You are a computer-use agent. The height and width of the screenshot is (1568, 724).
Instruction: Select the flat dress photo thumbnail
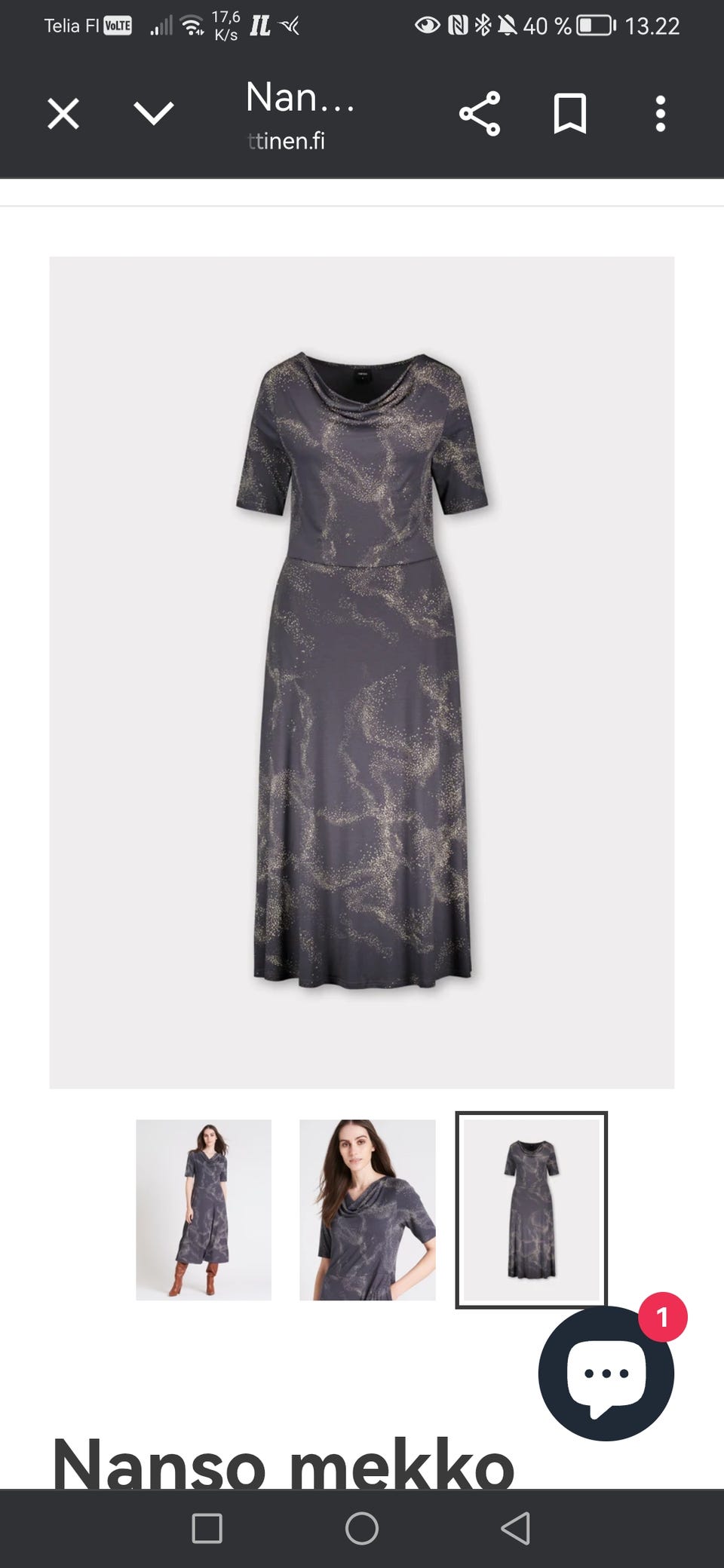(x=531, y=1209)
